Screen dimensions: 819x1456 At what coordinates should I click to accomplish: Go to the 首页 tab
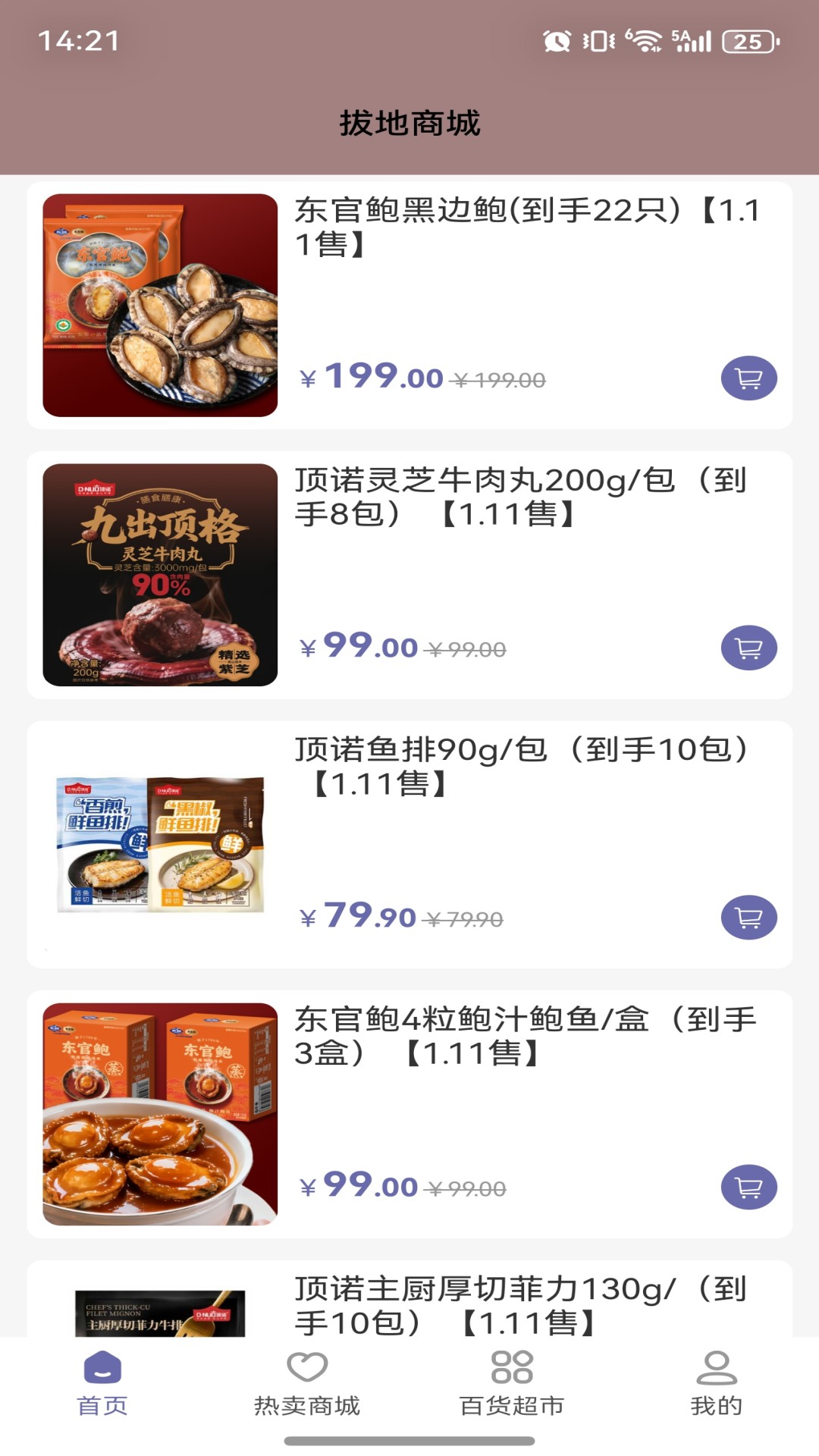tap(102, 1384)
